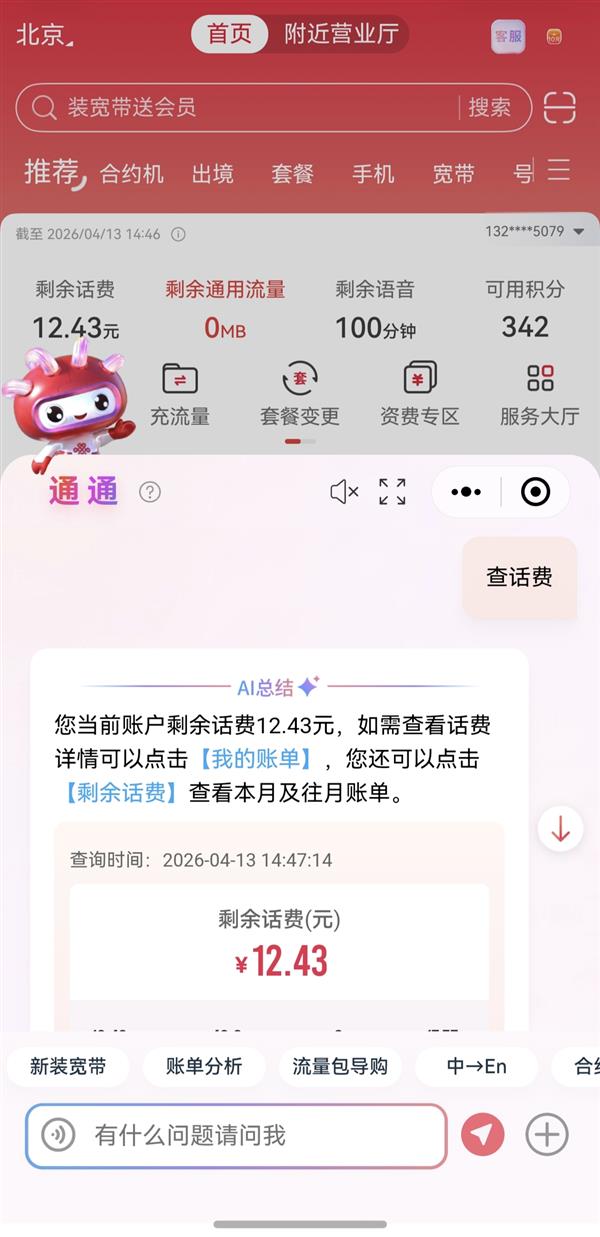The height and width of the screenshot is (1237, 600).
Task: Tap the 装宽带送会员 search field
Action: 240,107
